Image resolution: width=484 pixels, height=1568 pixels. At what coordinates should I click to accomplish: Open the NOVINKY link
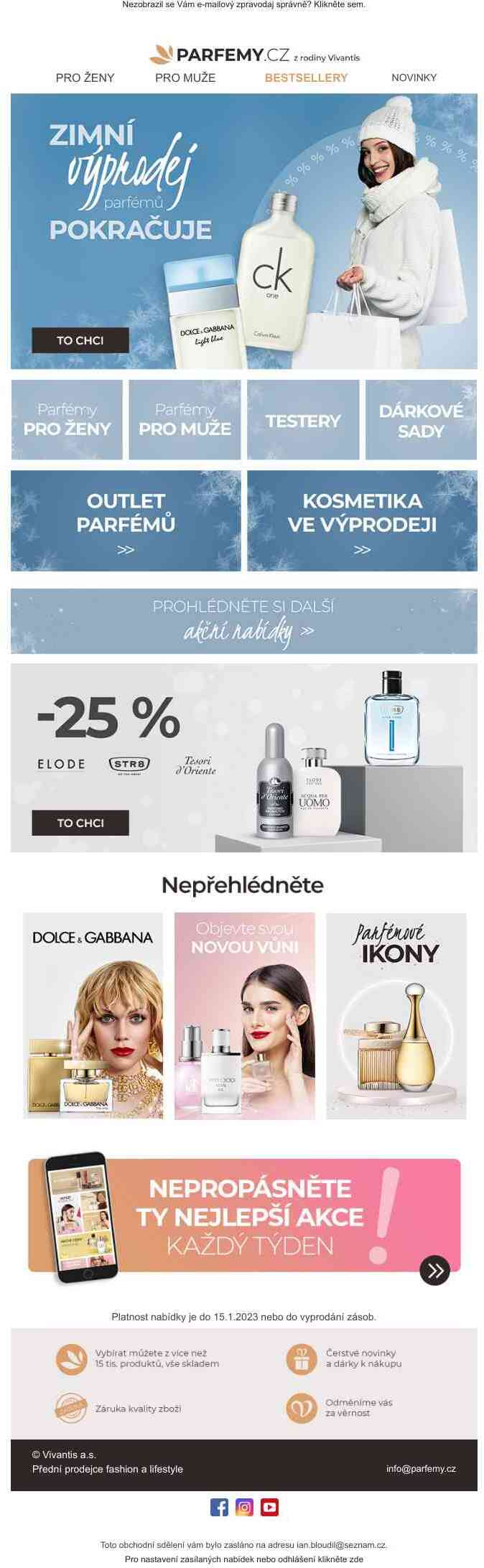coord(414,78)
